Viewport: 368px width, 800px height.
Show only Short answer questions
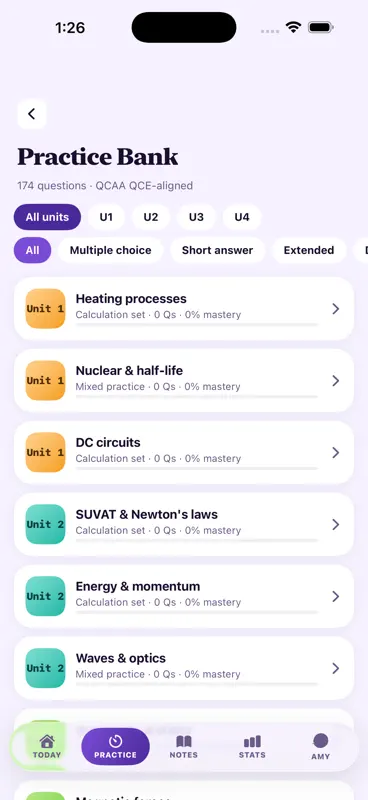click(x=217, y=251)
